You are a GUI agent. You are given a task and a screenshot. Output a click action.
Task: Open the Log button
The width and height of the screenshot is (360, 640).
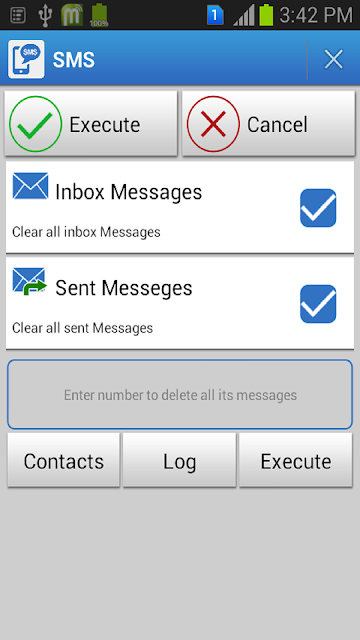click(180, 460)
